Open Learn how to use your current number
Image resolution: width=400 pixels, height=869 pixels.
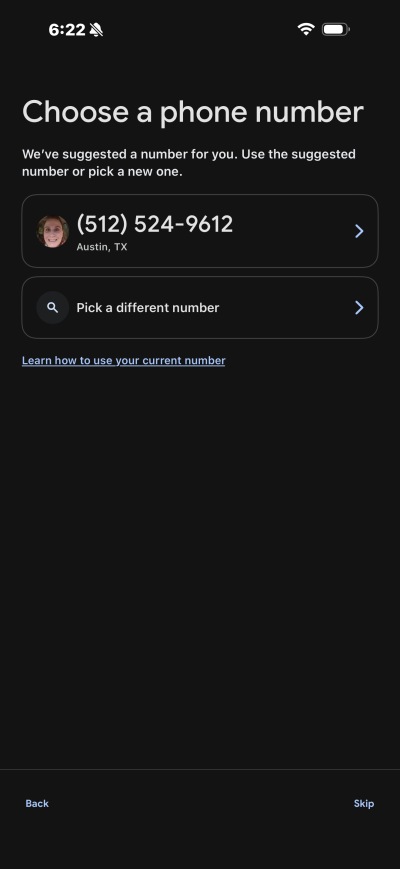(x=124, y=361)
